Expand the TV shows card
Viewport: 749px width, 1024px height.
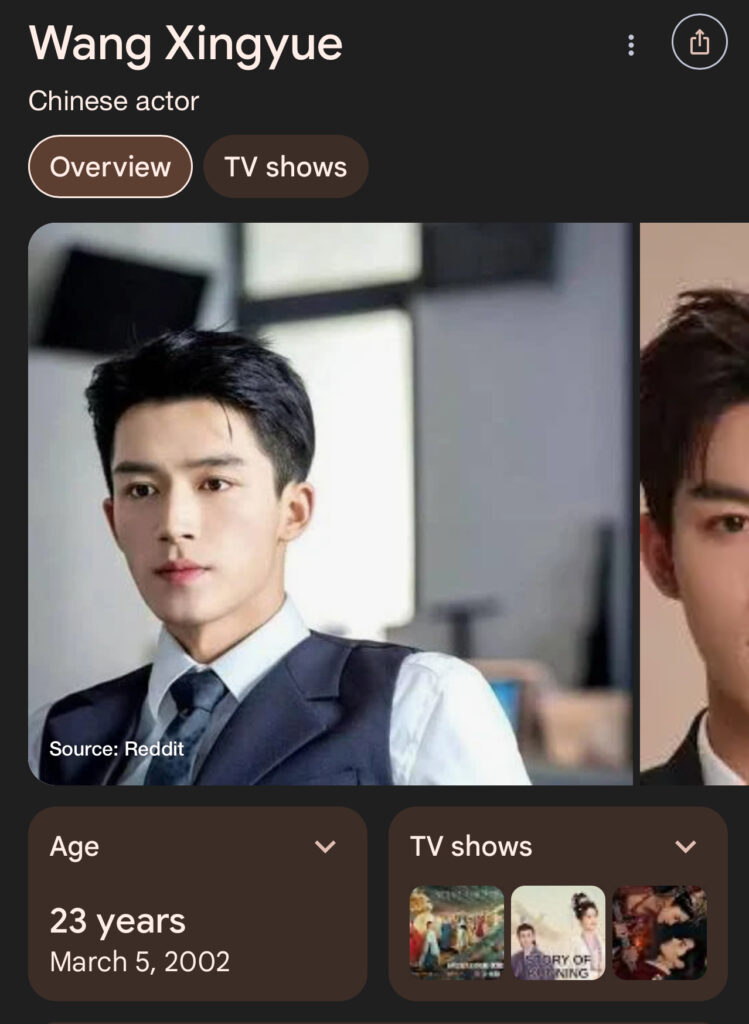coord(685,847)
